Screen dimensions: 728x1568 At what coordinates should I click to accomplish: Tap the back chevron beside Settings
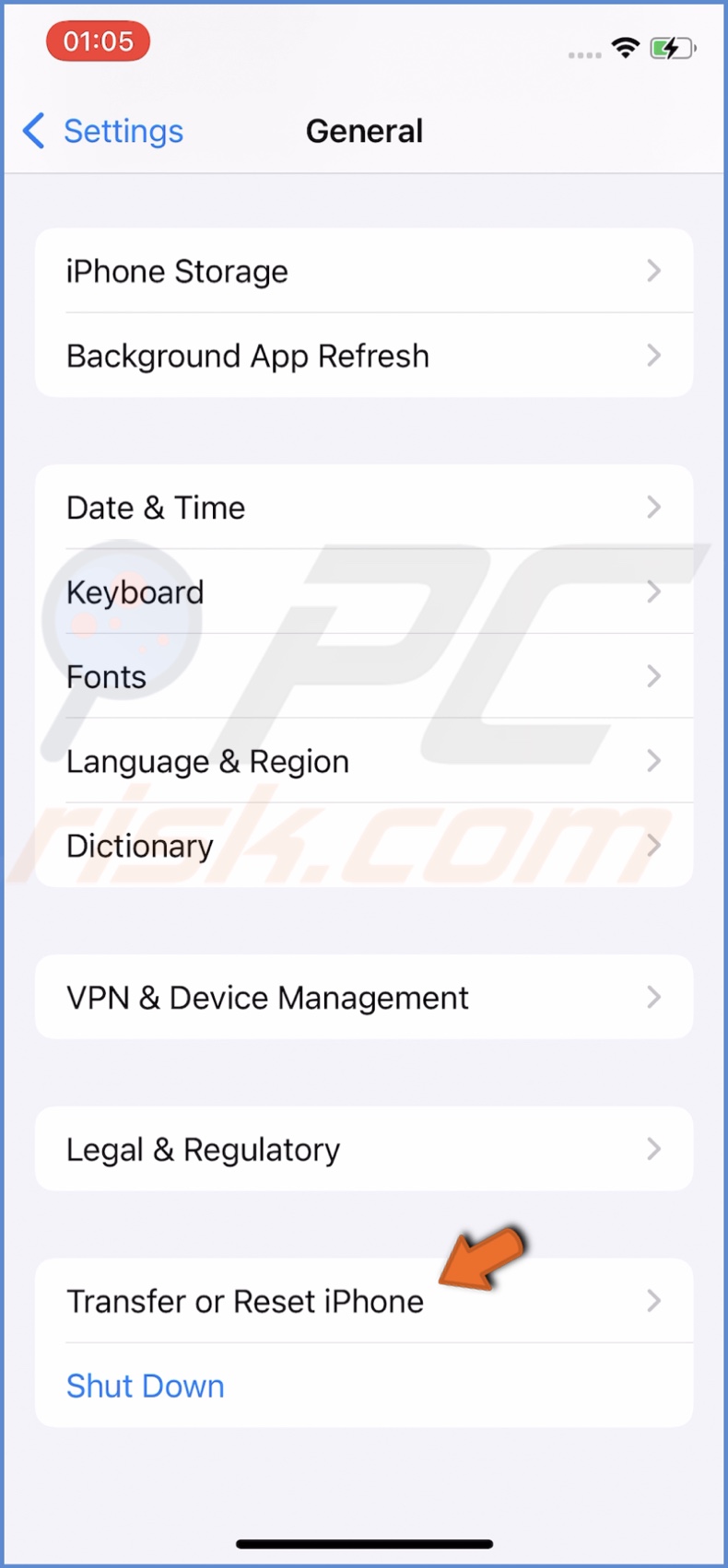(x=32, y=131)
